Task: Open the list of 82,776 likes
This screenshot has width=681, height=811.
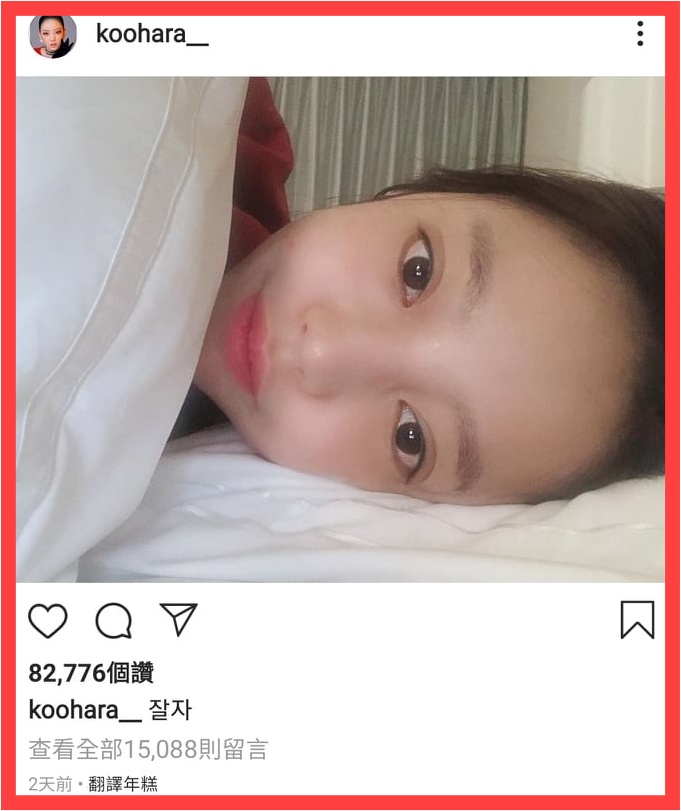Action: [91, 673]
